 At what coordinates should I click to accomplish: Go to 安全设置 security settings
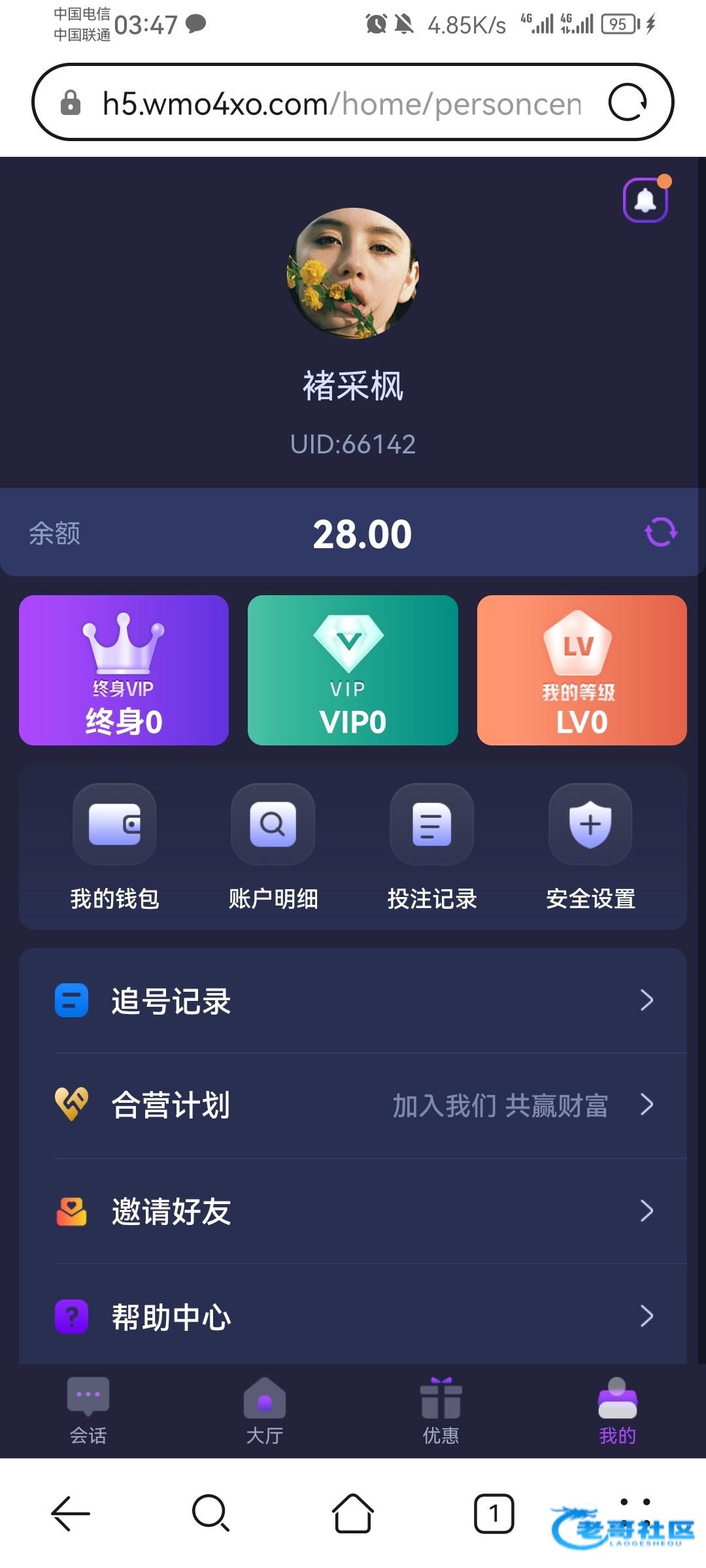590,845
